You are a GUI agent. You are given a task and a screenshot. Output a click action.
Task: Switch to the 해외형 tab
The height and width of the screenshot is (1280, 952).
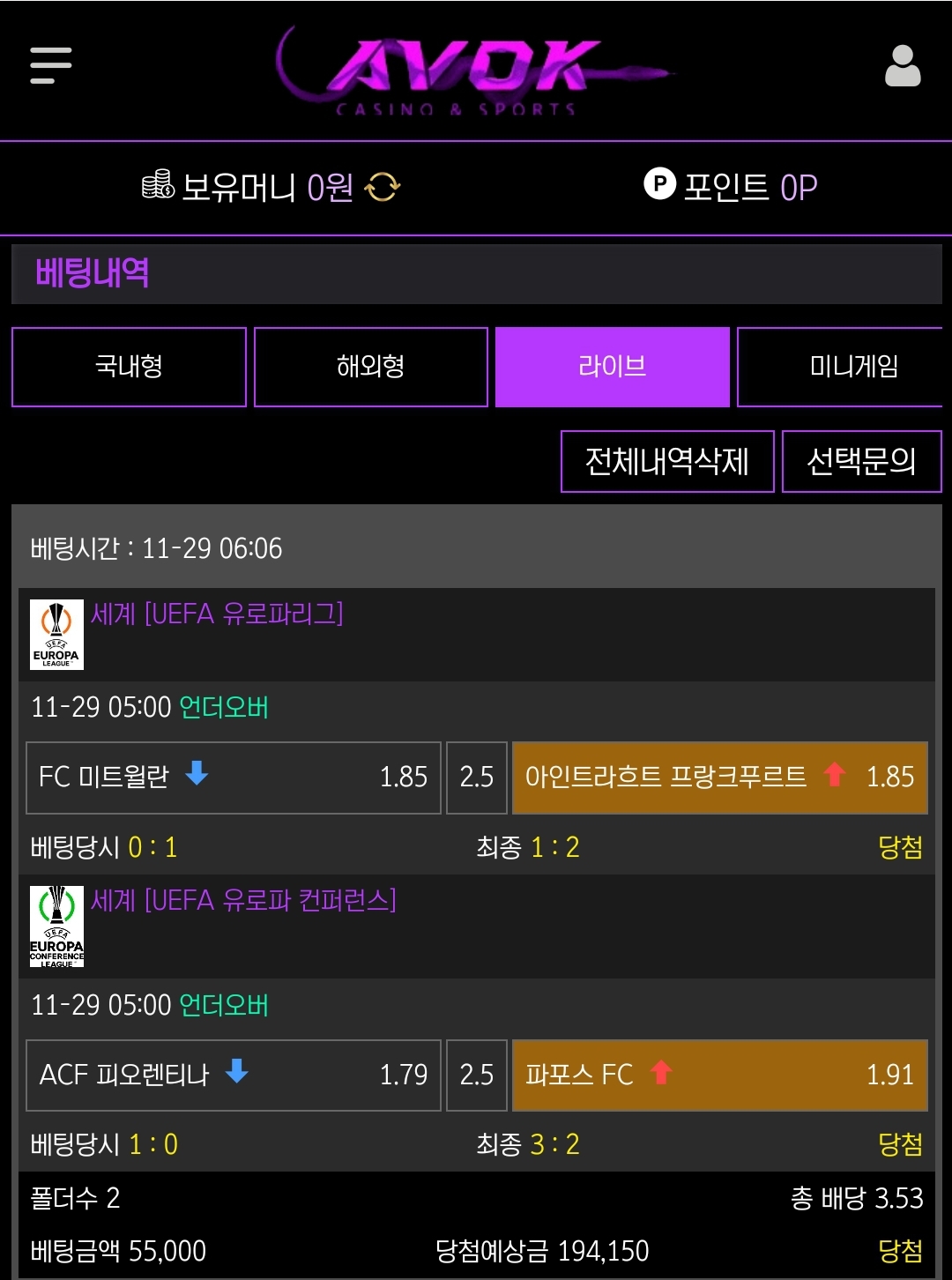[370, 367]
